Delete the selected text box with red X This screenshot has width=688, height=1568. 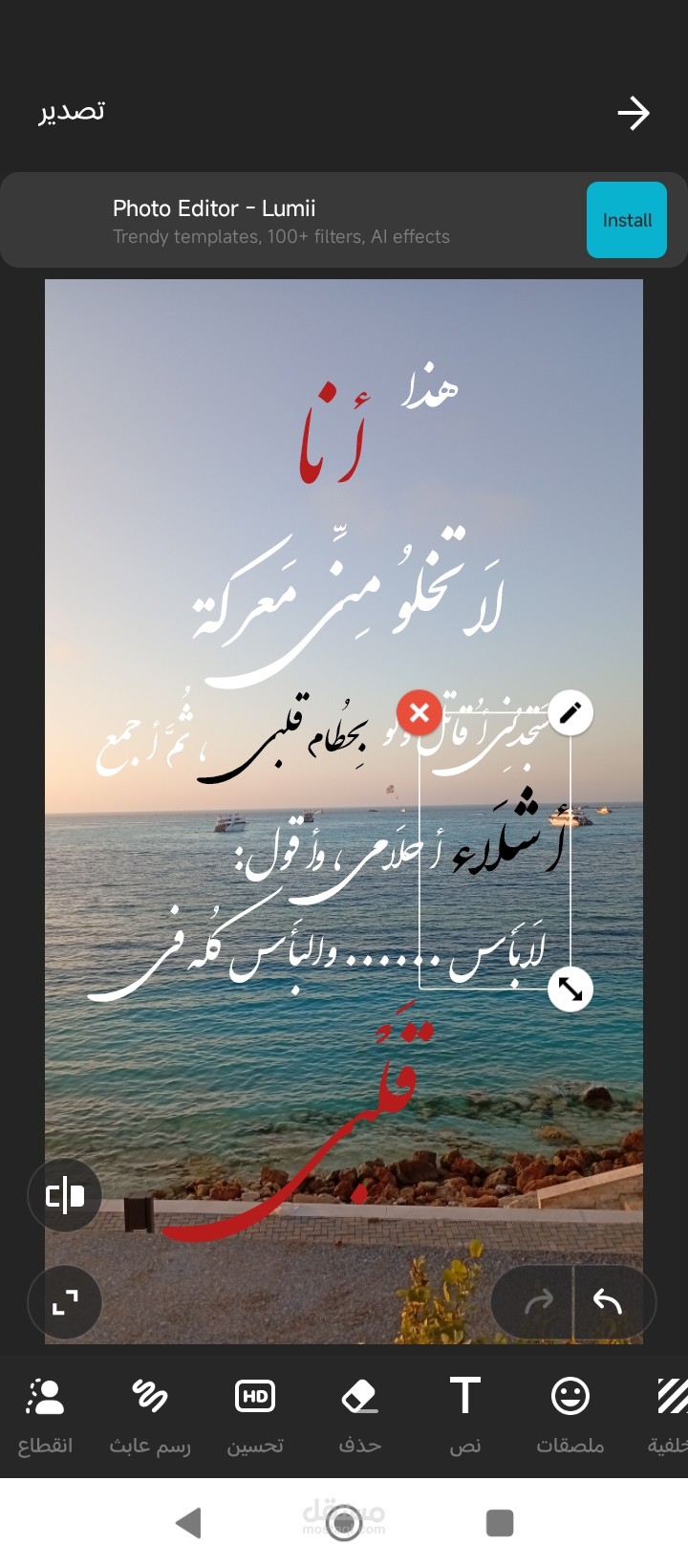pyautogui.click(x=419, y=713)
